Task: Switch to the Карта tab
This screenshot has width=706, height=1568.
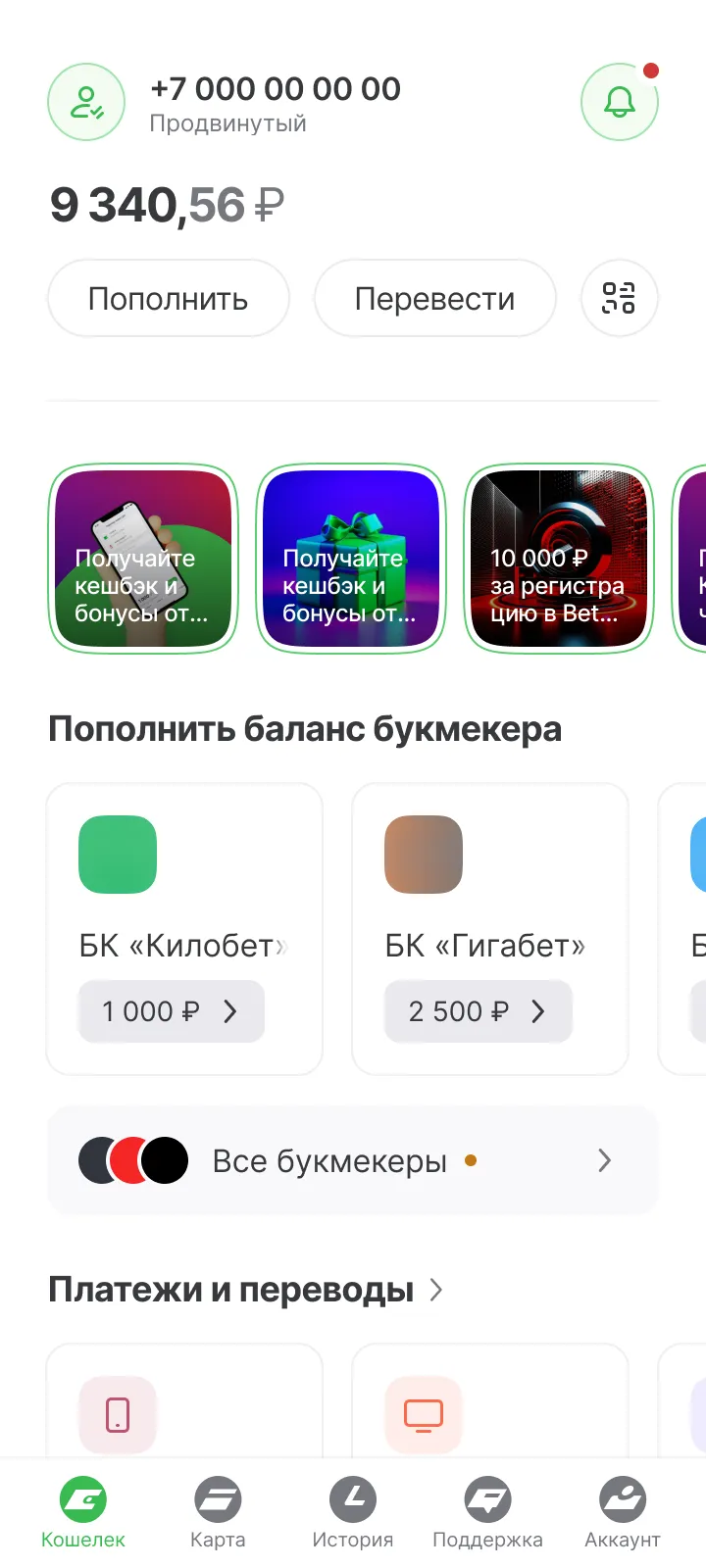Action: point(218,1513)
